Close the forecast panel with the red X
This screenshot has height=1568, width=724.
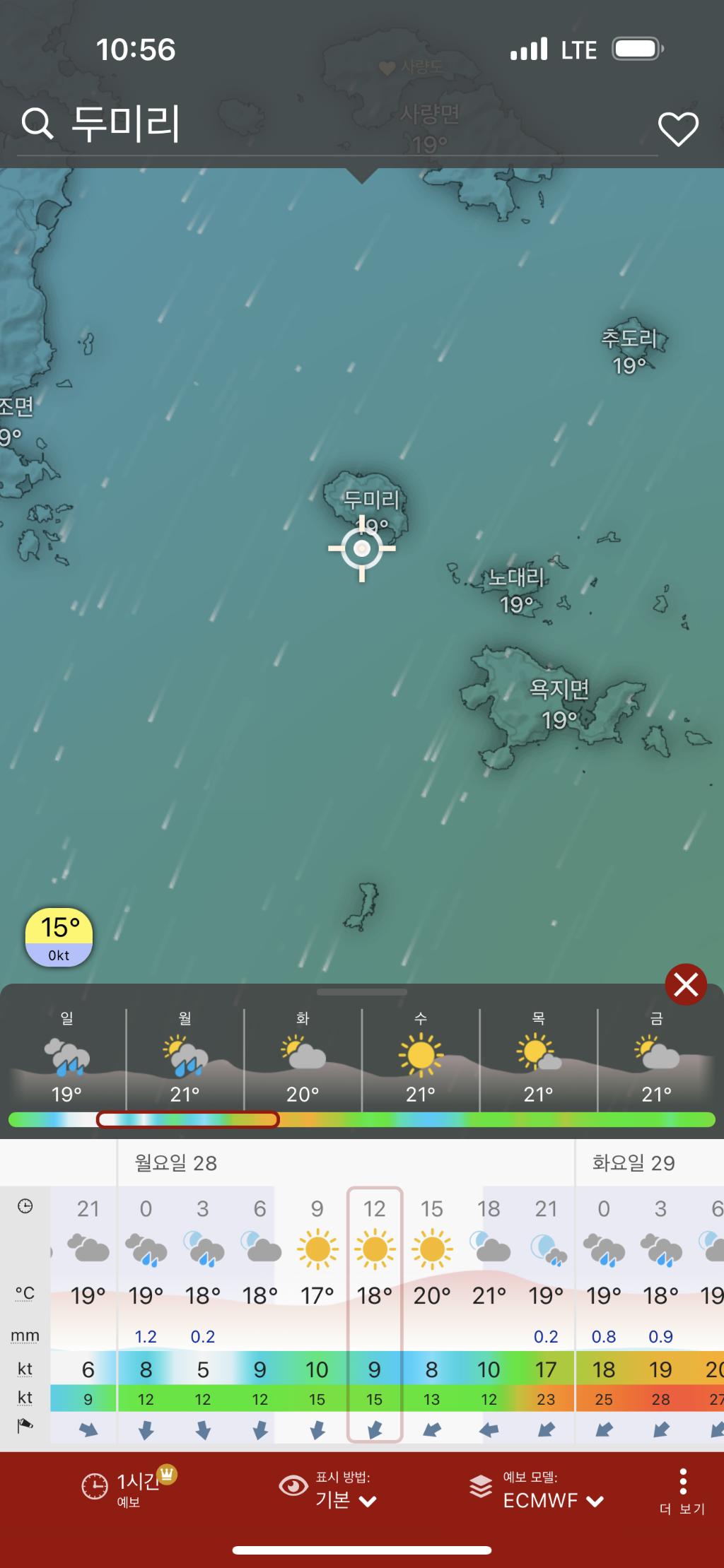point(685,984)
